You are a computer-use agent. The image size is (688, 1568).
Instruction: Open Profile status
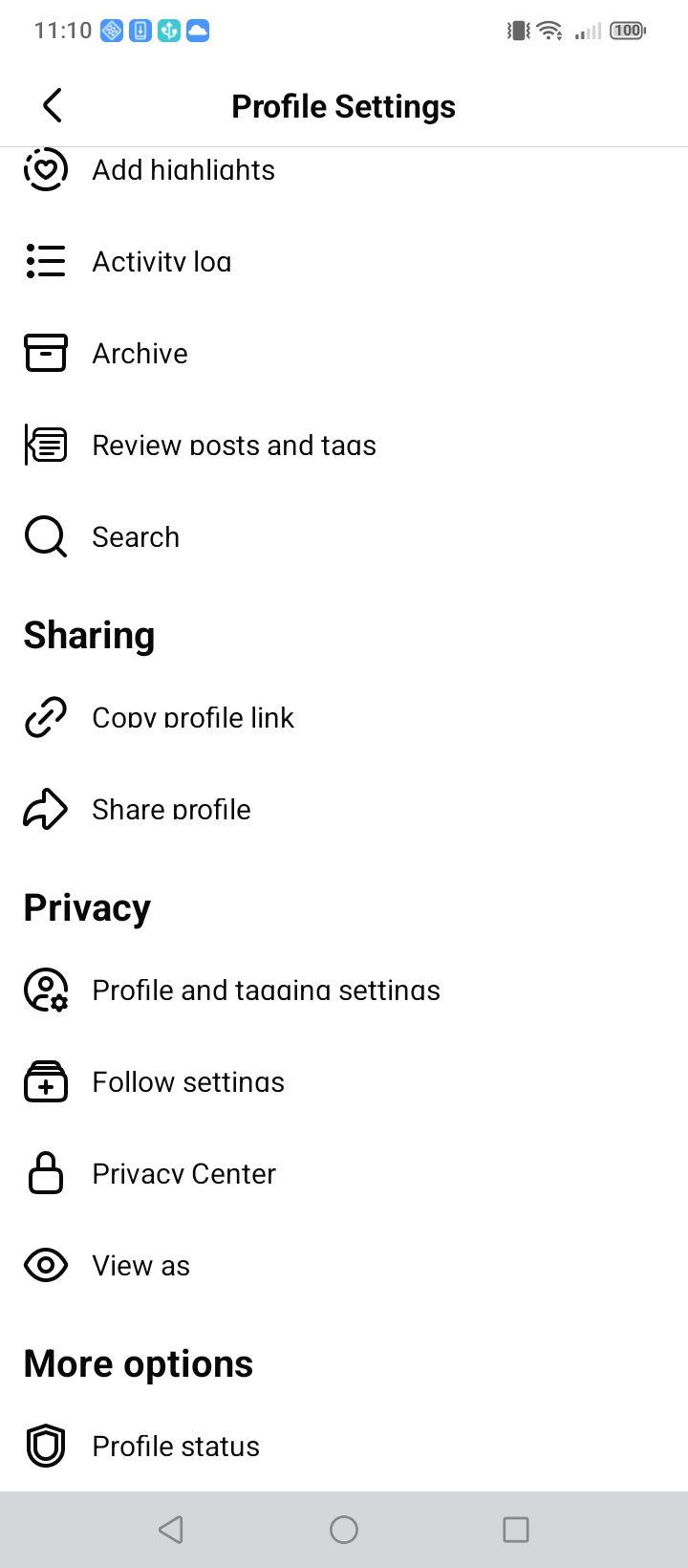coord(344,1446)
